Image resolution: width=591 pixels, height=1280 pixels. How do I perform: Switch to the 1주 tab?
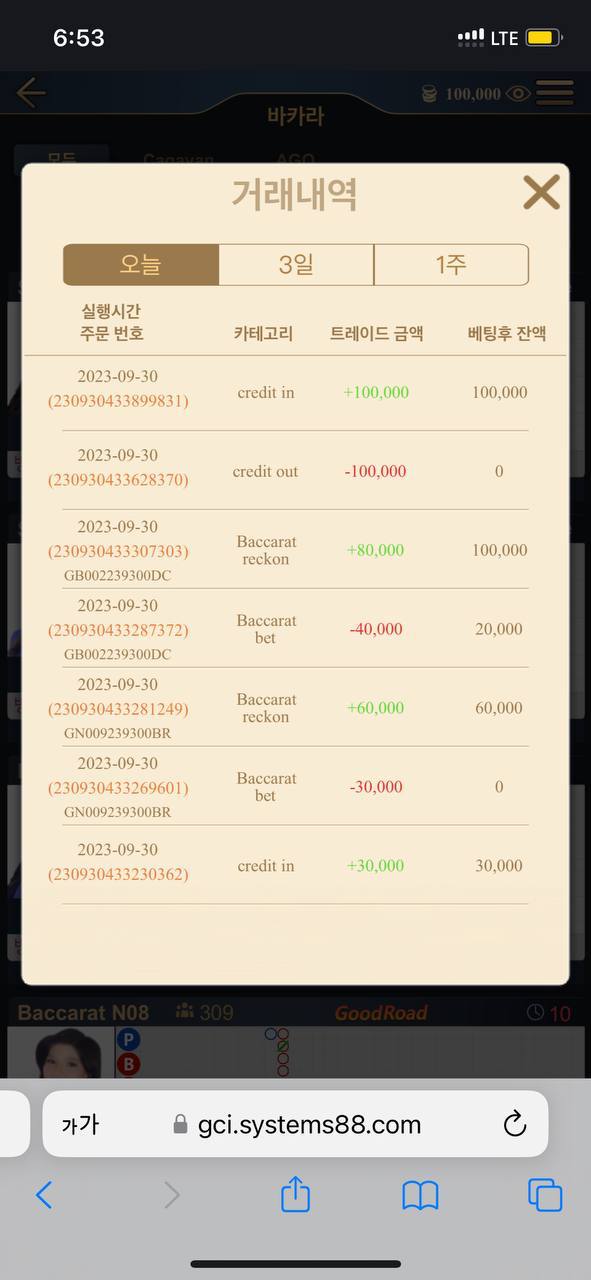[x=451, y=265]
